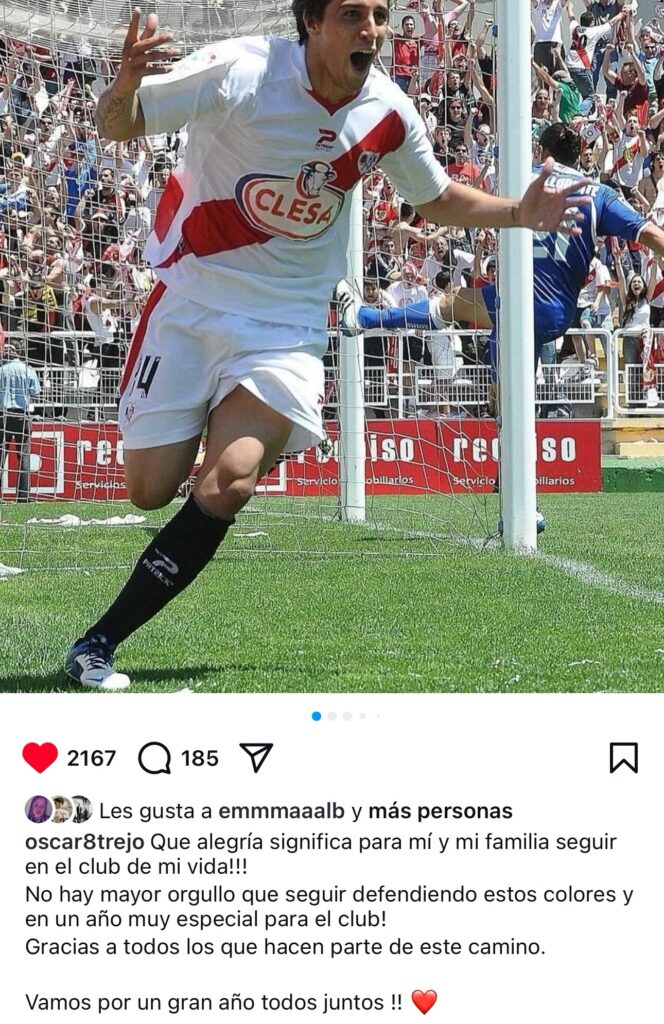Screen dimensions: 664x1024
Task: View the list of más personas who liked
Action: click(x=440, y=811)
